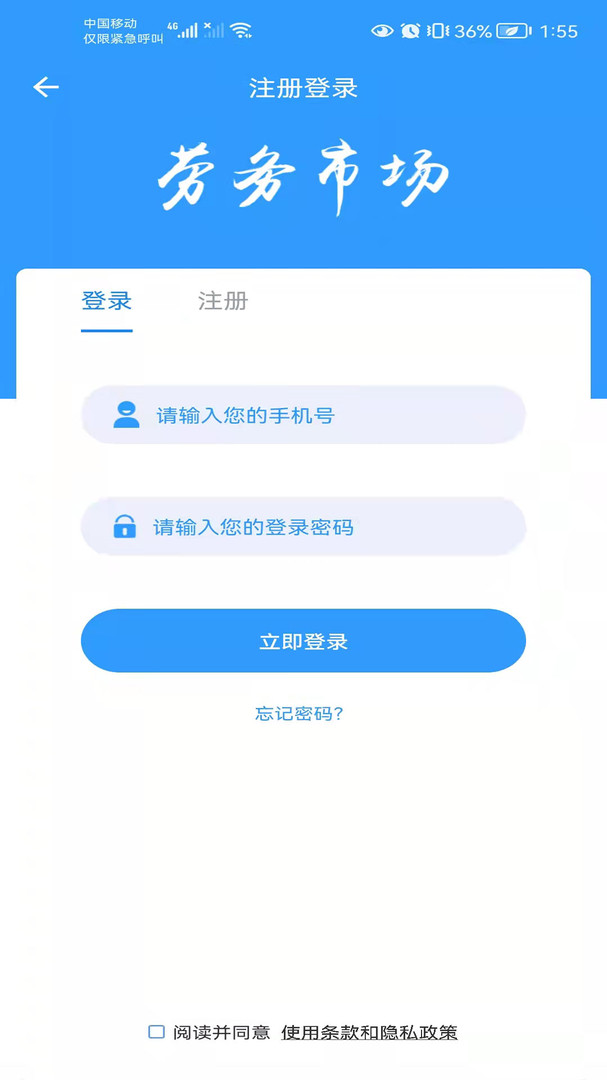Select the 登录 tab
Viewport: 607px width, 1080px height.
click(107, 302)
